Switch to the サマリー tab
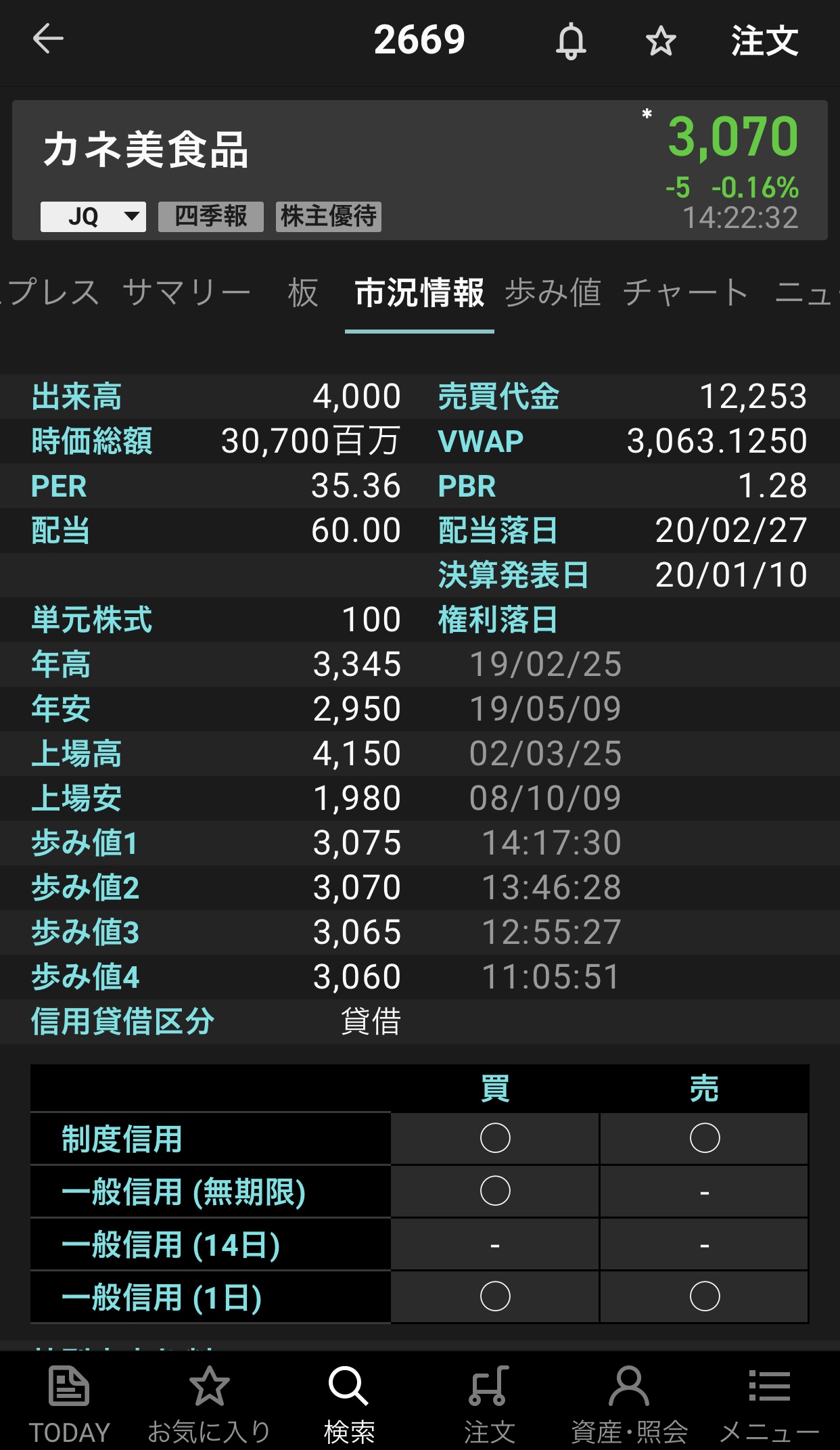This screenshot has height=1450, width=840. pos(187,293)
